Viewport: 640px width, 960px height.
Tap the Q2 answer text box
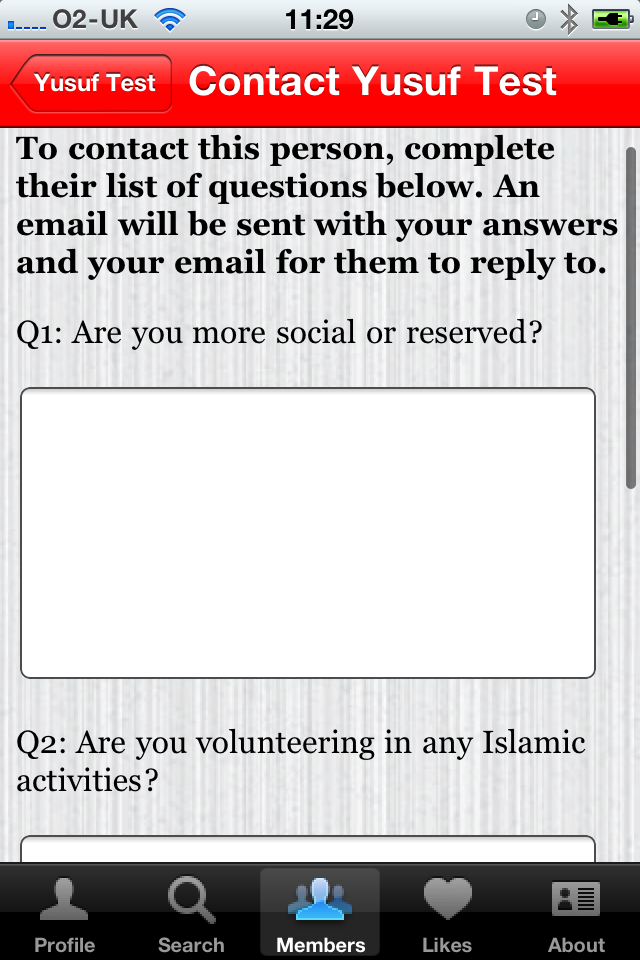(308, 850)
